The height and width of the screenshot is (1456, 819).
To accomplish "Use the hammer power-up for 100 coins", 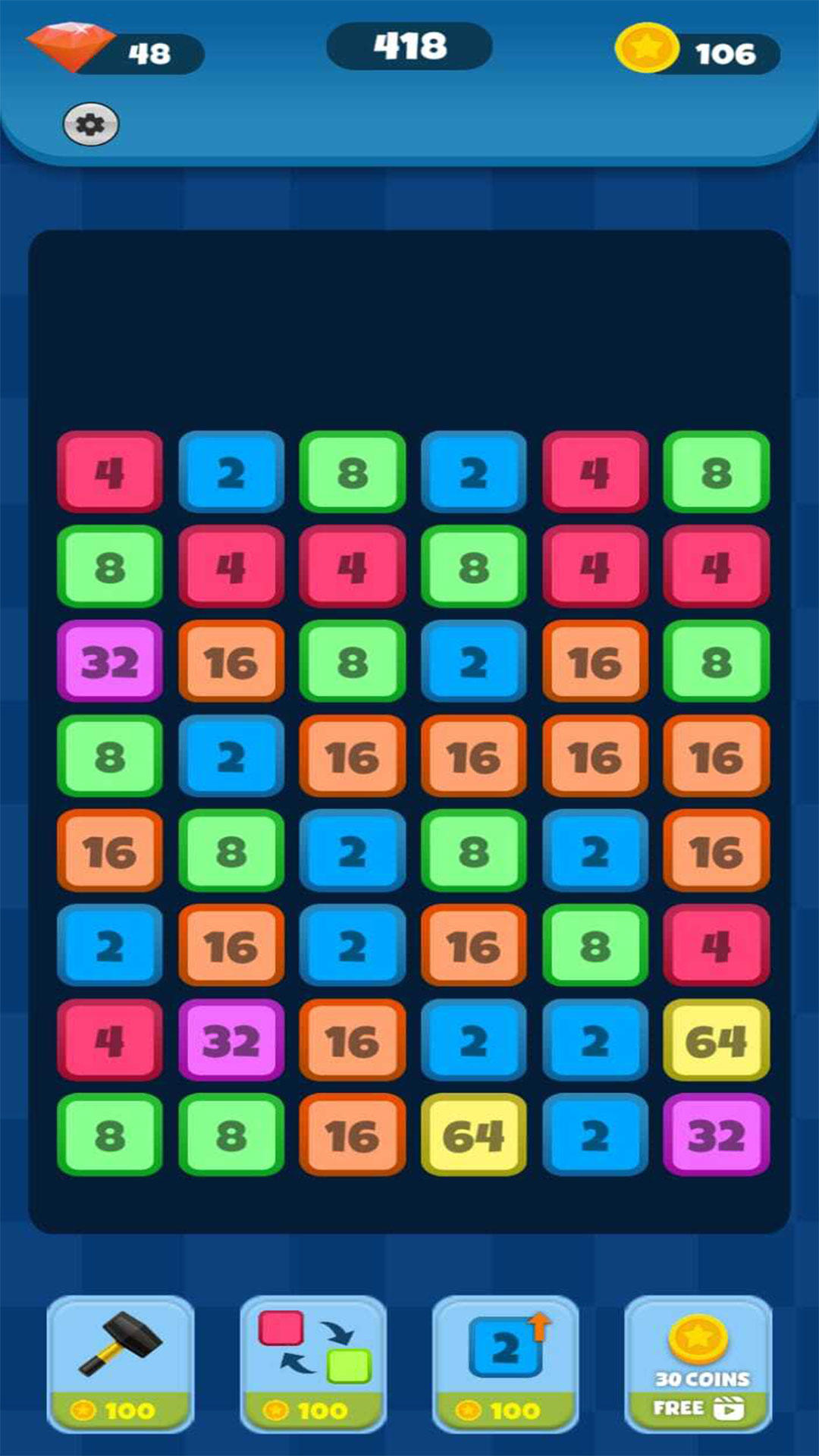I will click(121, 1363).
